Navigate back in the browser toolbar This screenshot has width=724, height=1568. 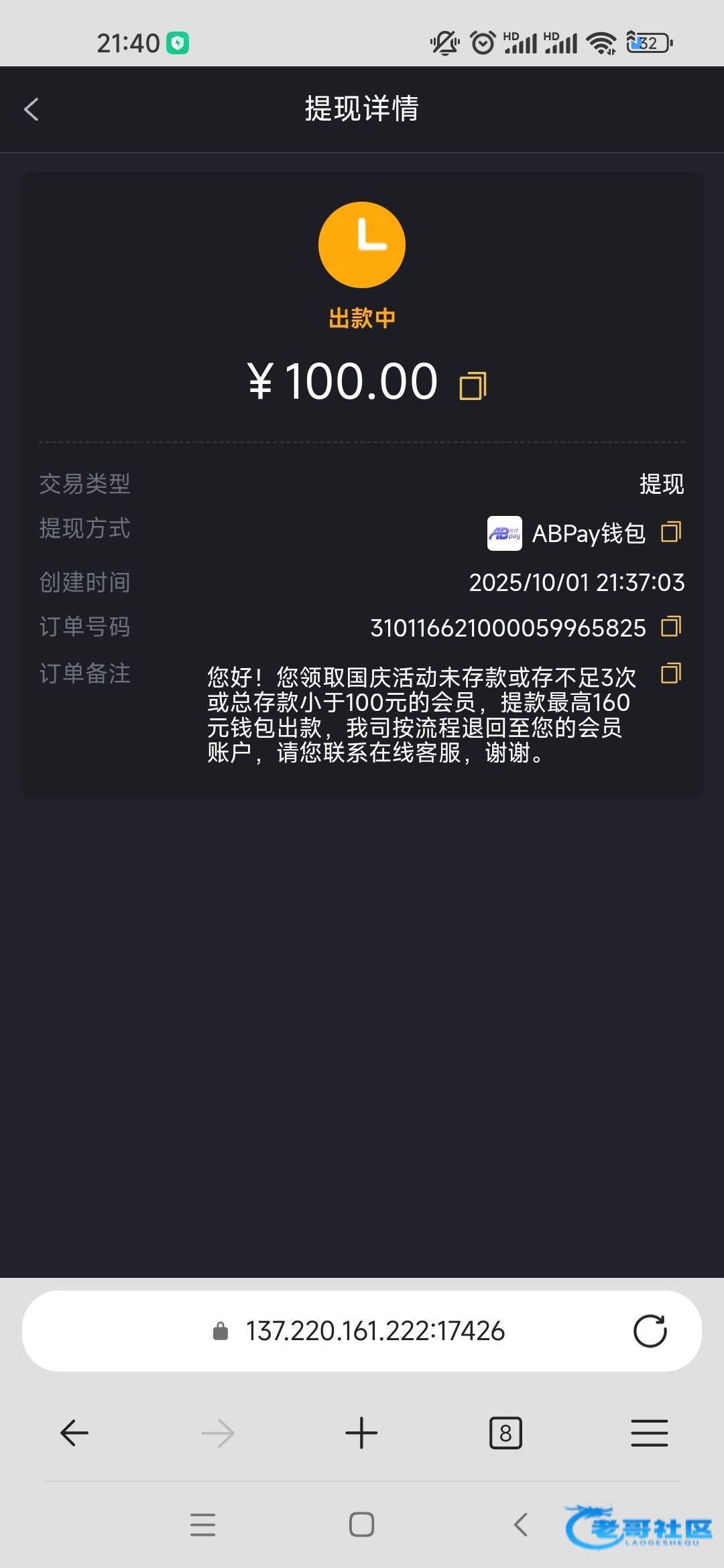[x=74, y=1433]
